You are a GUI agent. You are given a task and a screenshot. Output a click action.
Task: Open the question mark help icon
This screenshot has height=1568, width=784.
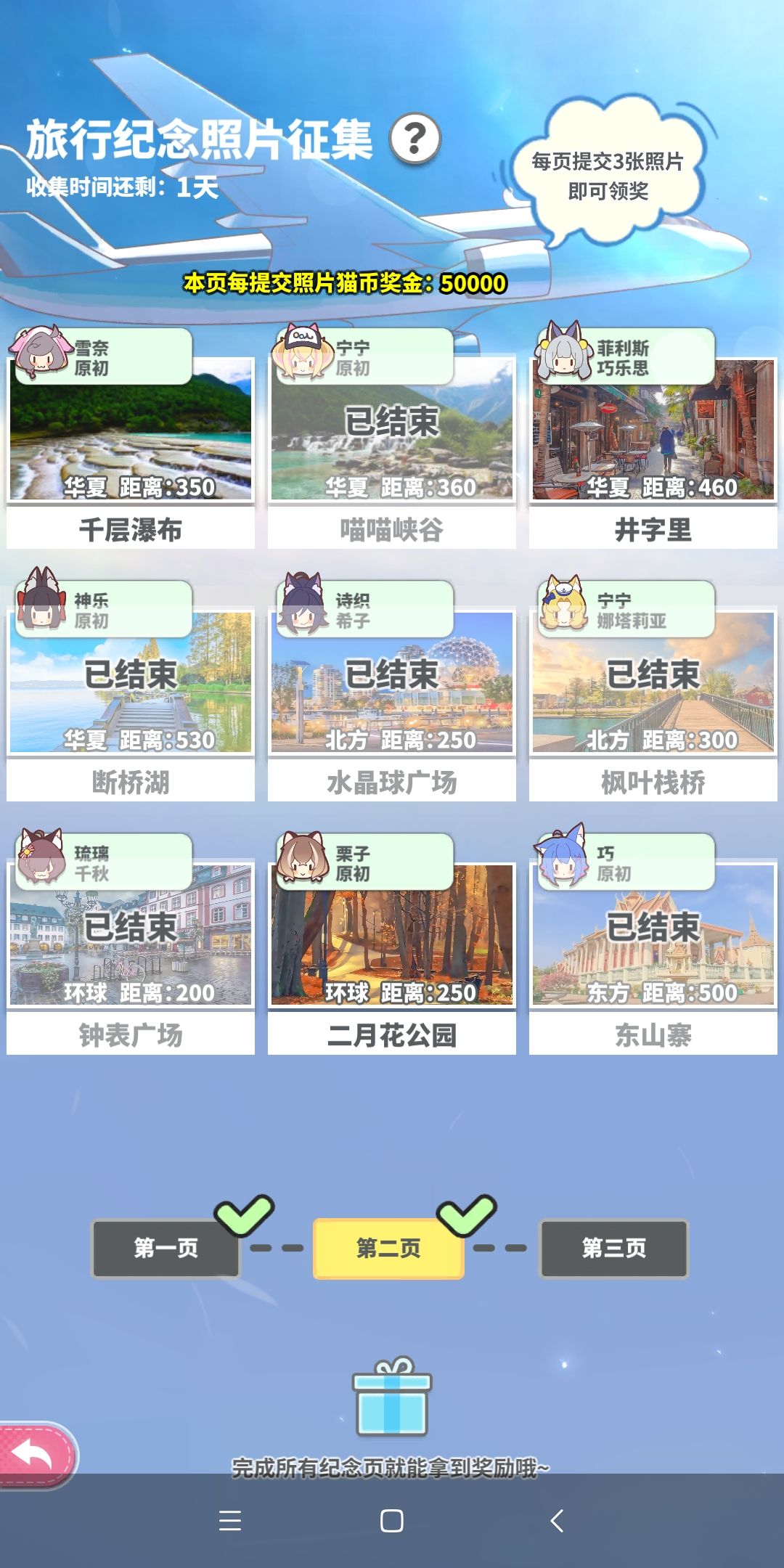click(x=415, y=138)
